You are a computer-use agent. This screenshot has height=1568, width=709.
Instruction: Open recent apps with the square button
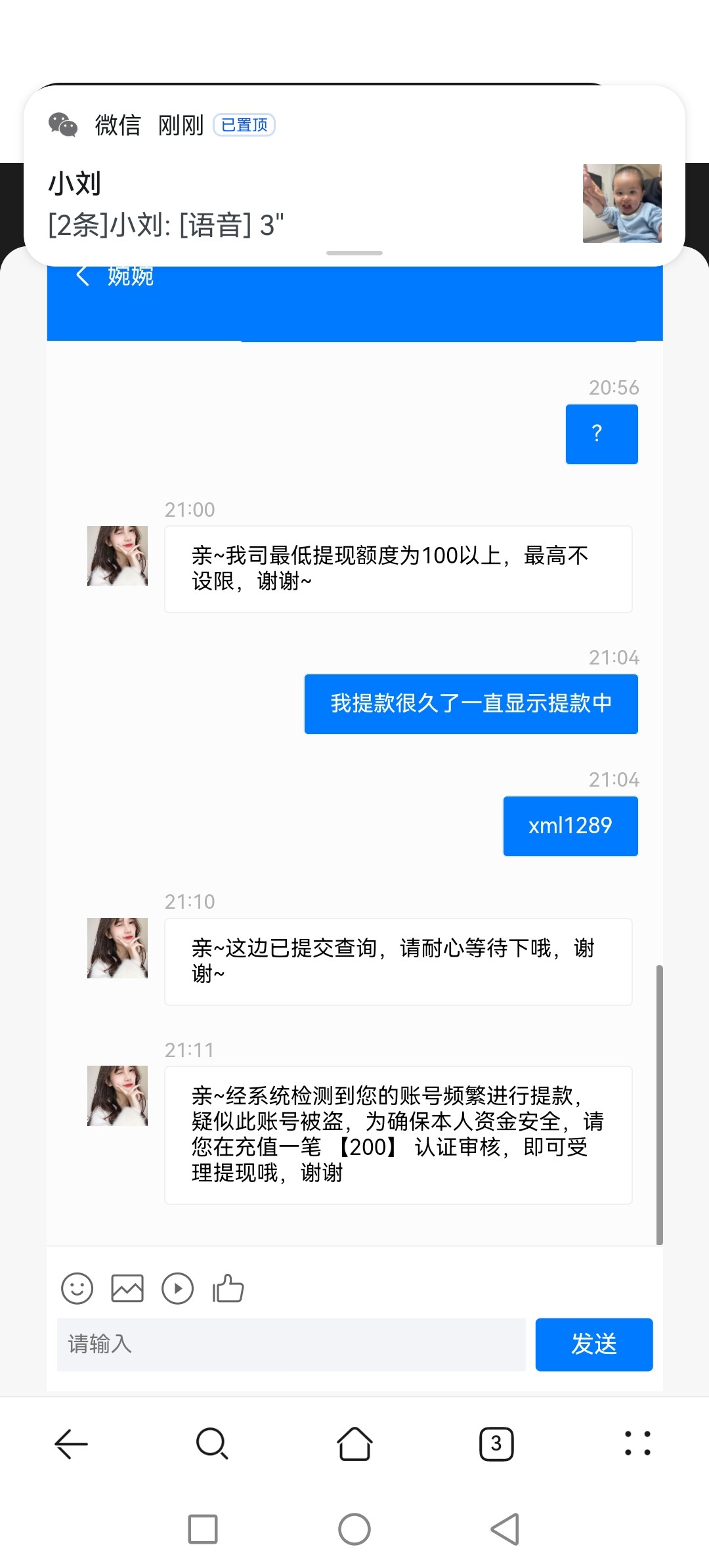[x=203, y=1529]
